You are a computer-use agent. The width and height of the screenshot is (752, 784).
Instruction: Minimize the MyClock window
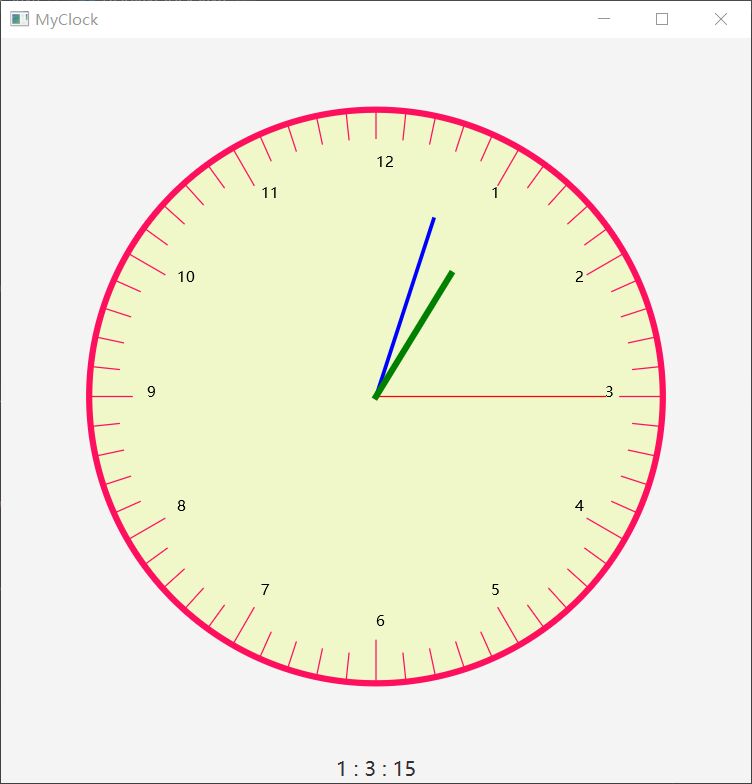point(604,19)
